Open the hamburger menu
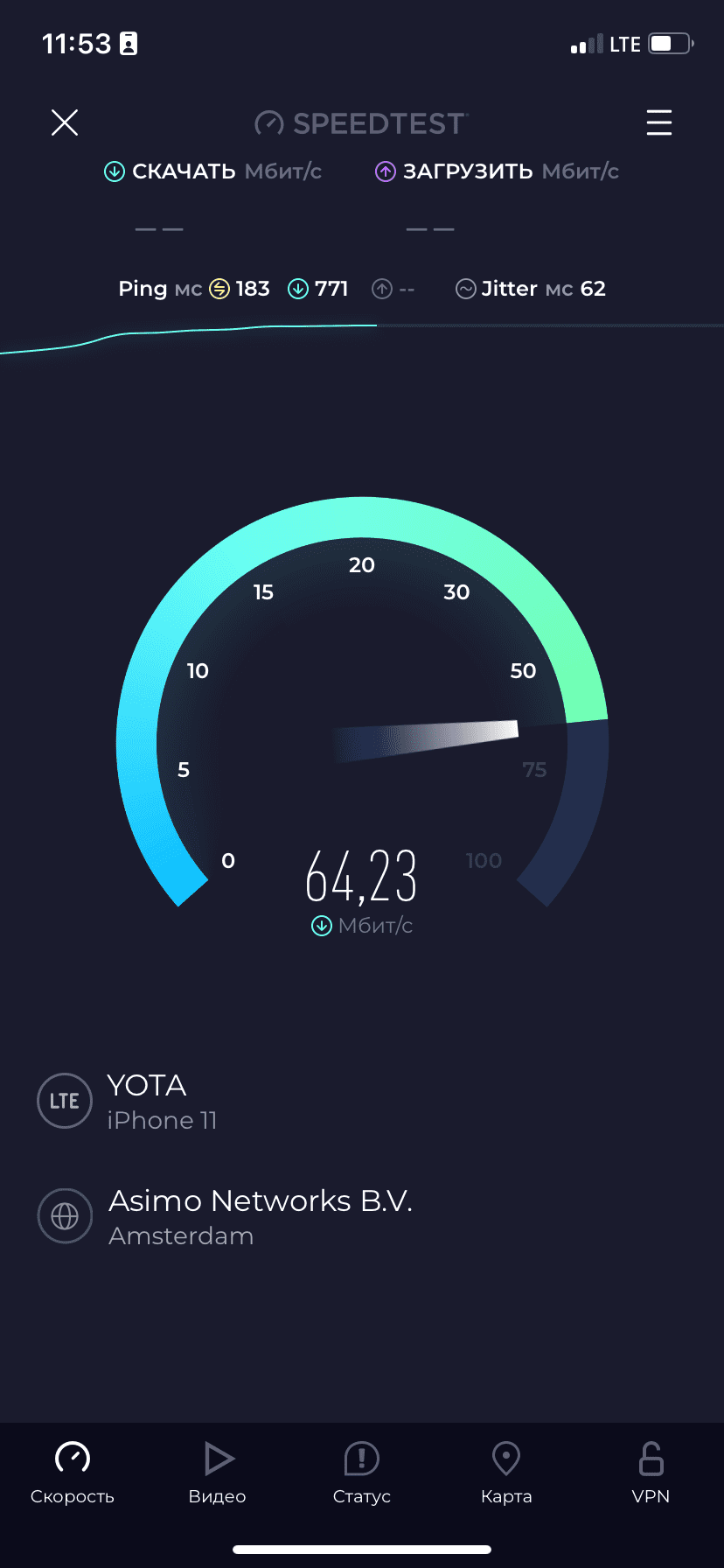This screenshot has width=724, height=1568. (659, 122)
